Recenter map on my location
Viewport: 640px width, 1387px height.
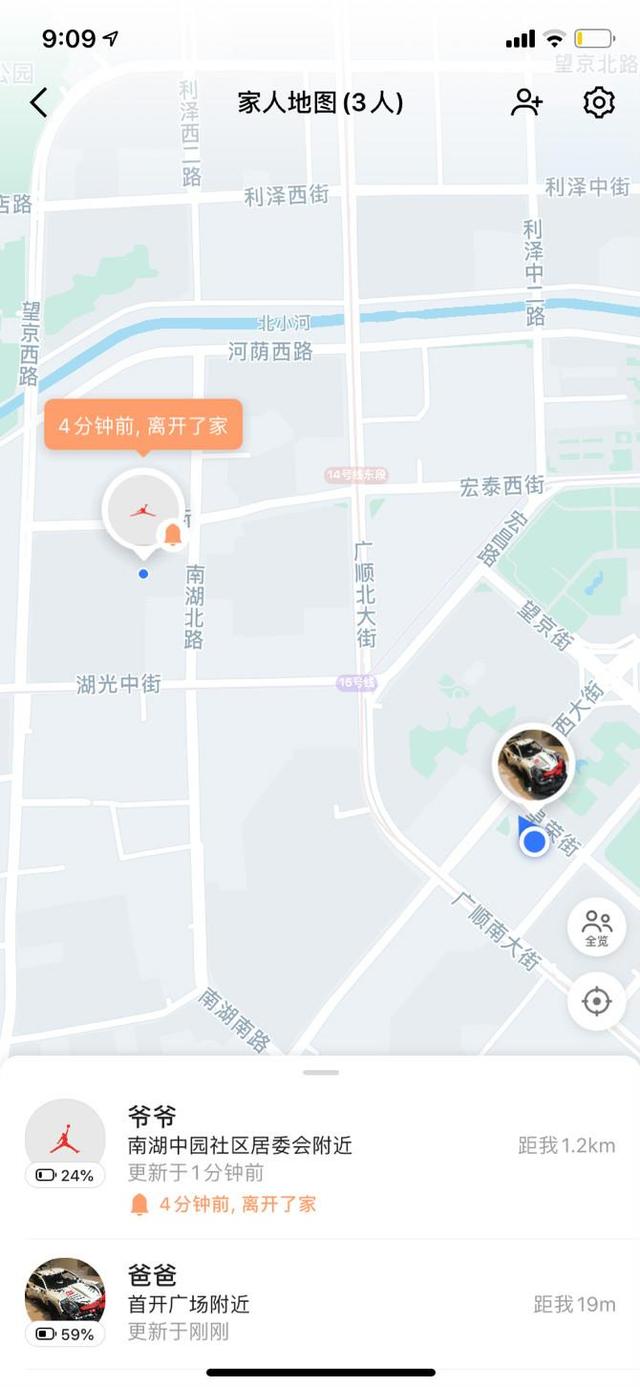click(x=597, y=1001)
